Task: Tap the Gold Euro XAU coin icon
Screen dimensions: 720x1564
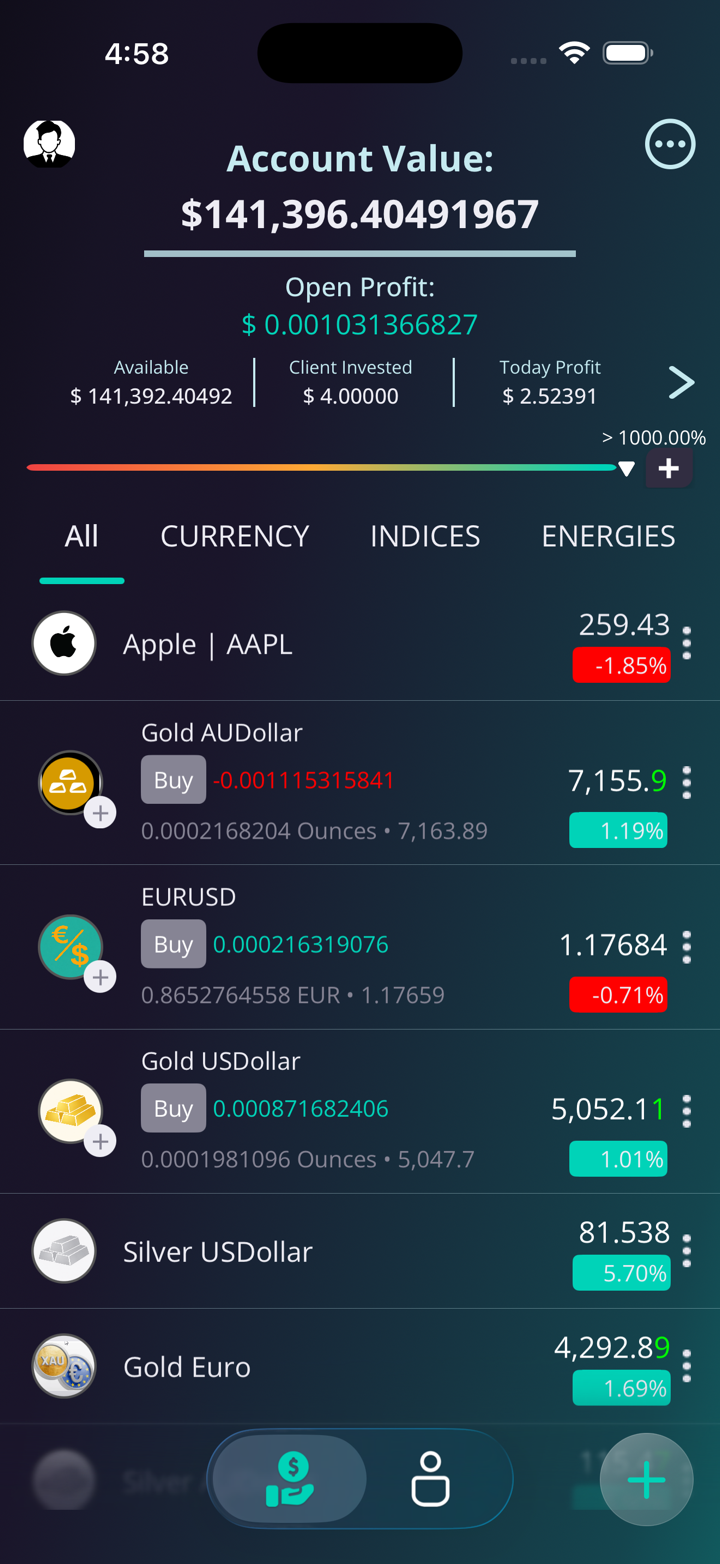Action: (x=64, y=1365)
